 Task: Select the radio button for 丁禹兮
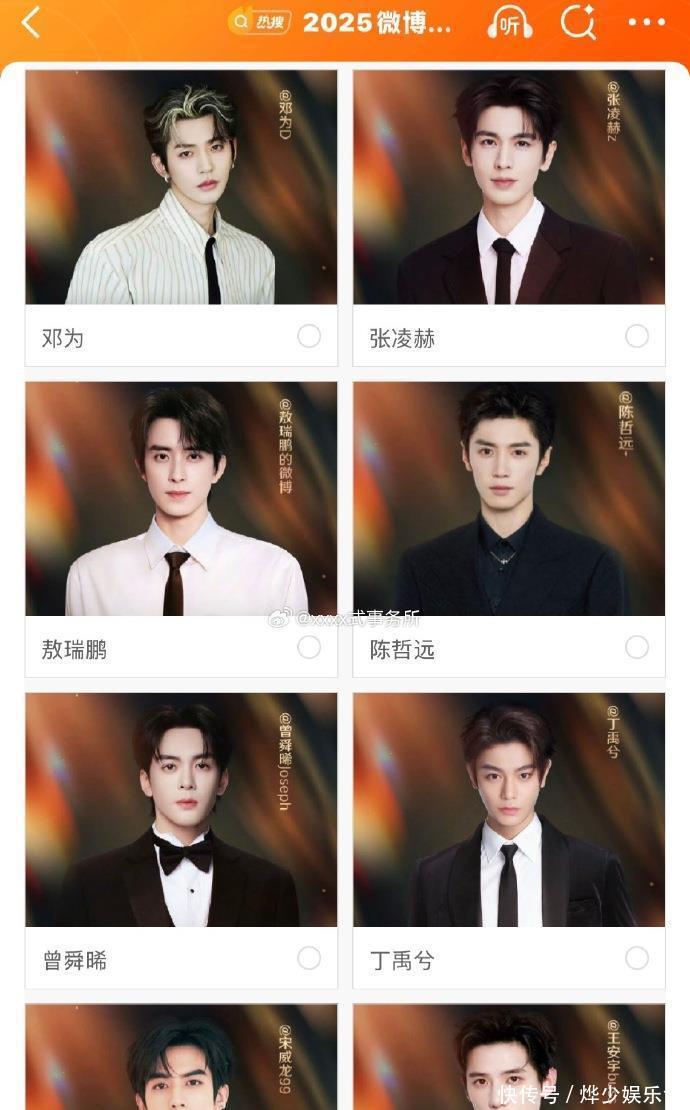coord(637,958)
